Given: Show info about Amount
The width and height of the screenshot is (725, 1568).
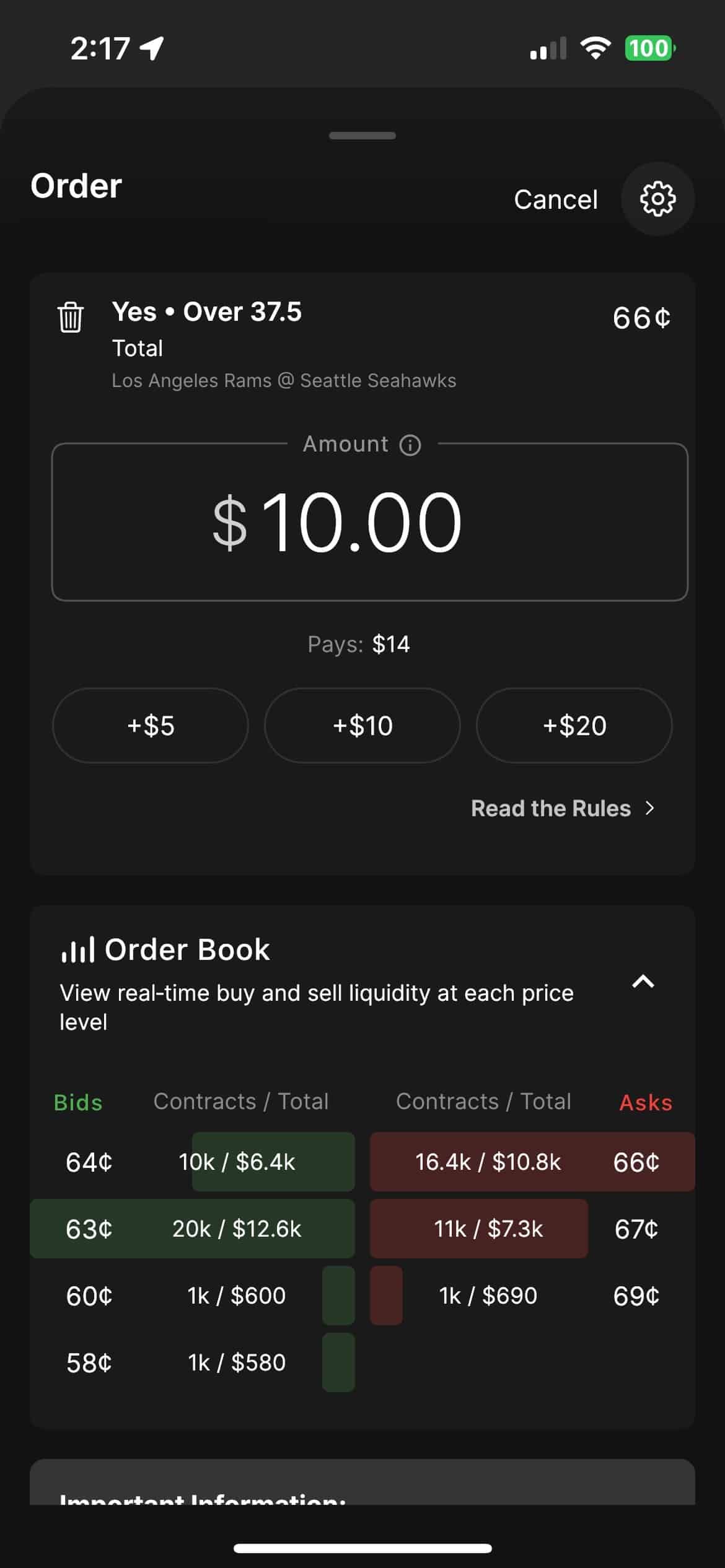Looking at the screenshot, I should pyautogui.click(x=410, y=445).
